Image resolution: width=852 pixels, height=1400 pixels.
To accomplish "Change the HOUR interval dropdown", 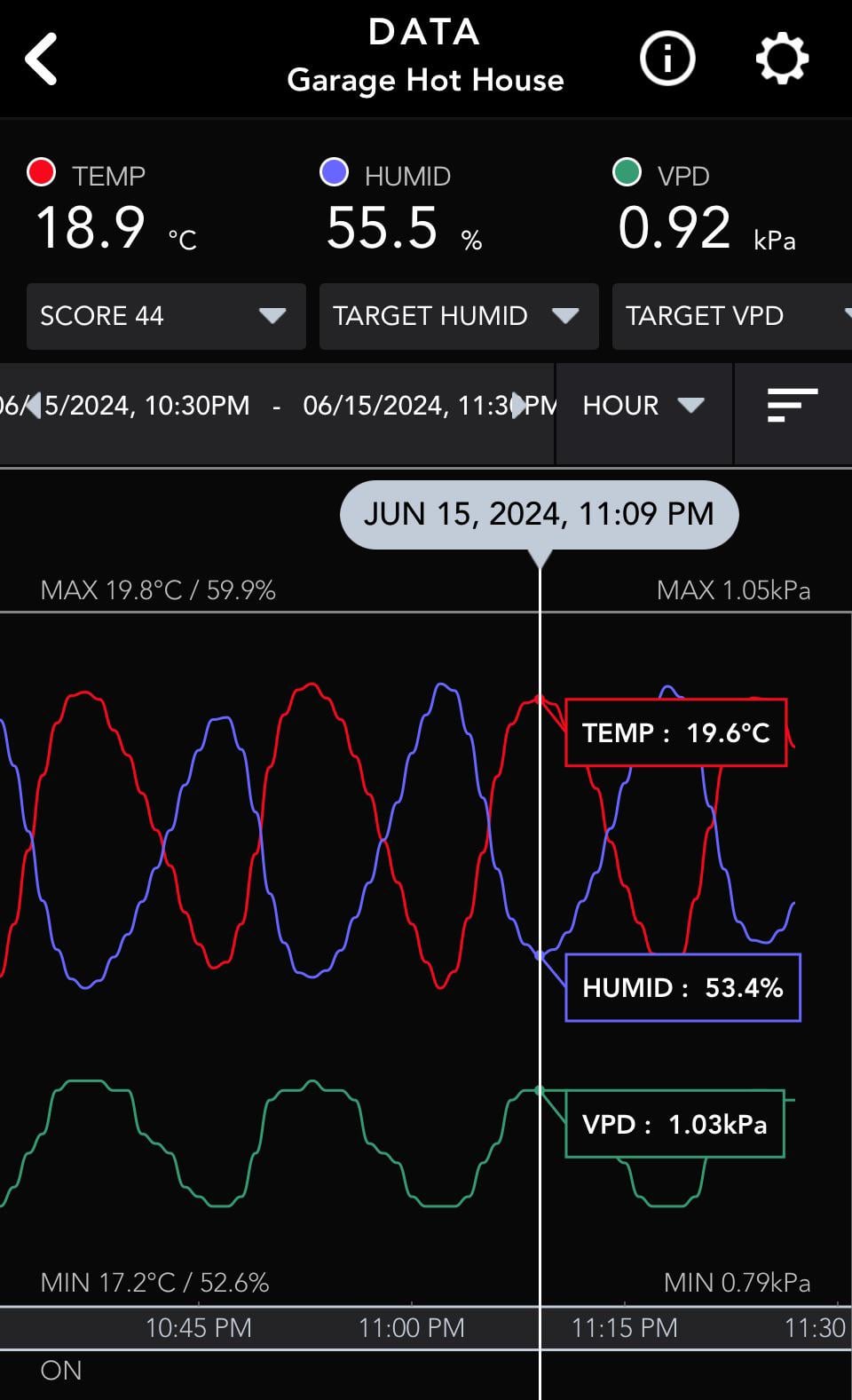I will 644,406.
